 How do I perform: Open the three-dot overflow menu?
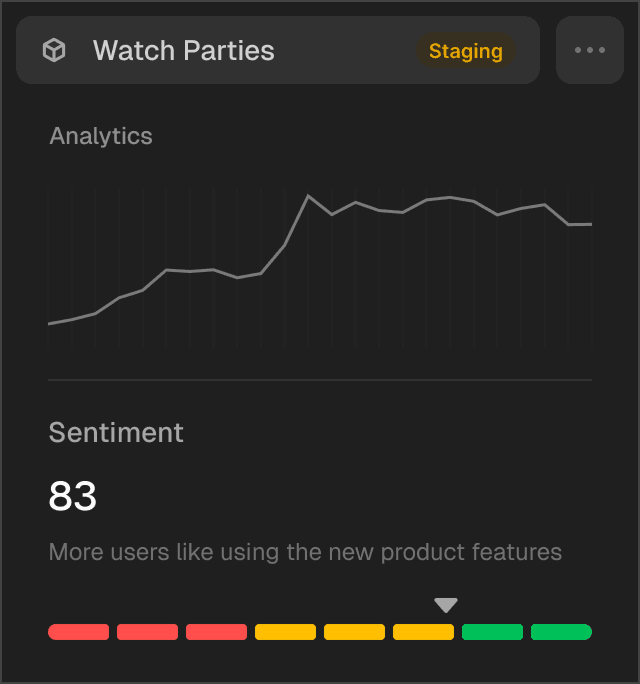(590, 50)
